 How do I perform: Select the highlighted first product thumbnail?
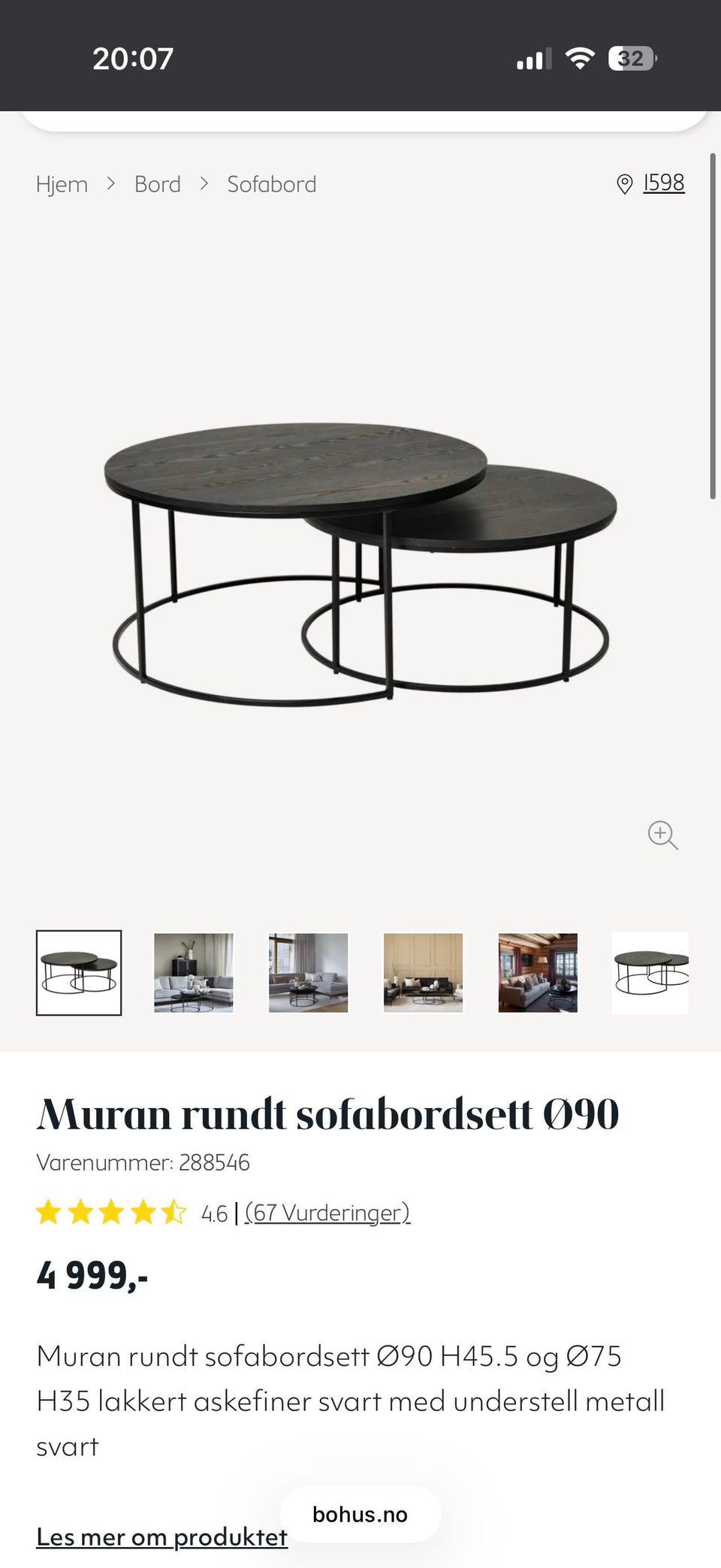(79, 972)
